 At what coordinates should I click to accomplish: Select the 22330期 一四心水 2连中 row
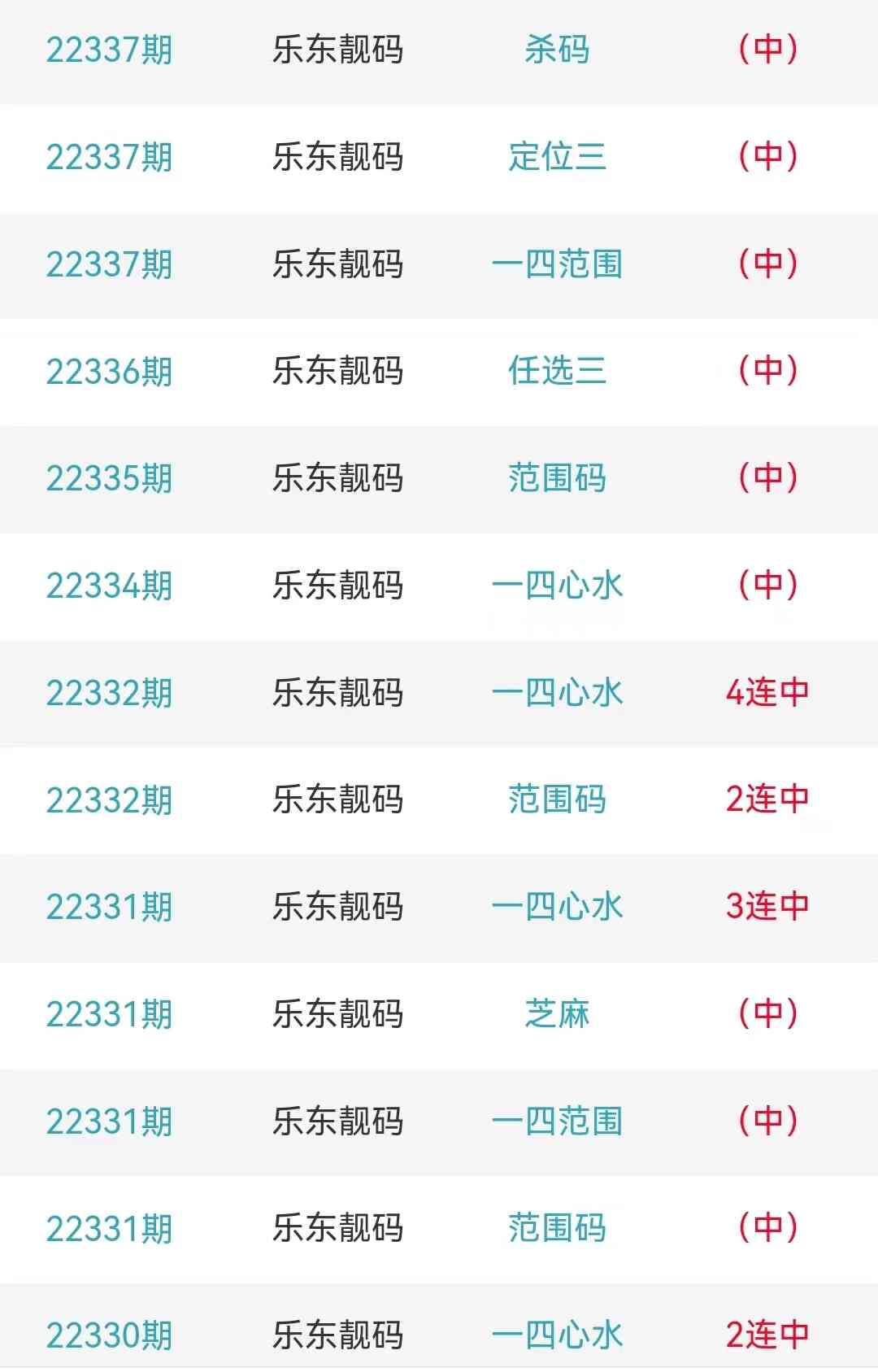tap(557, 1335)
